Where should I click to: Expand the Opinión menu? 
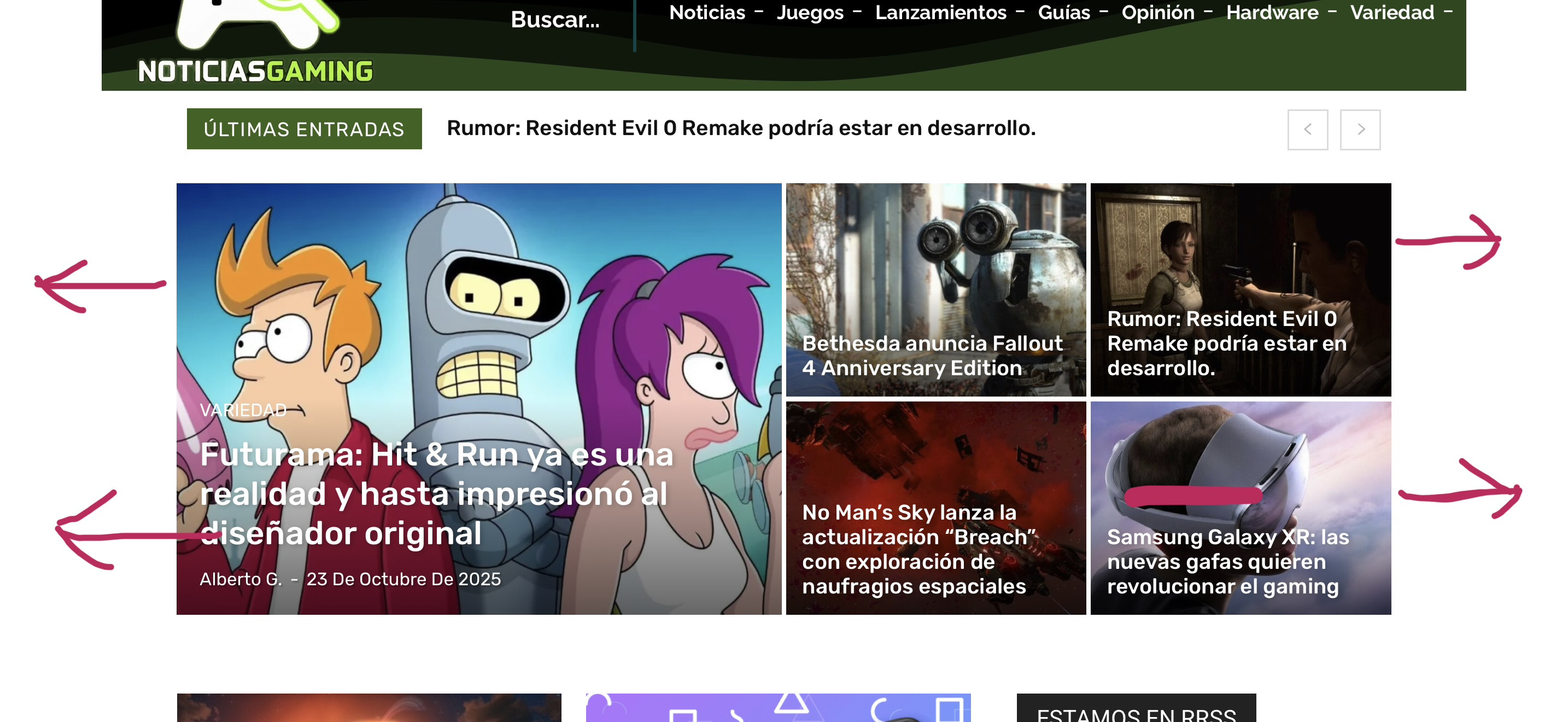pos(1167,12)
